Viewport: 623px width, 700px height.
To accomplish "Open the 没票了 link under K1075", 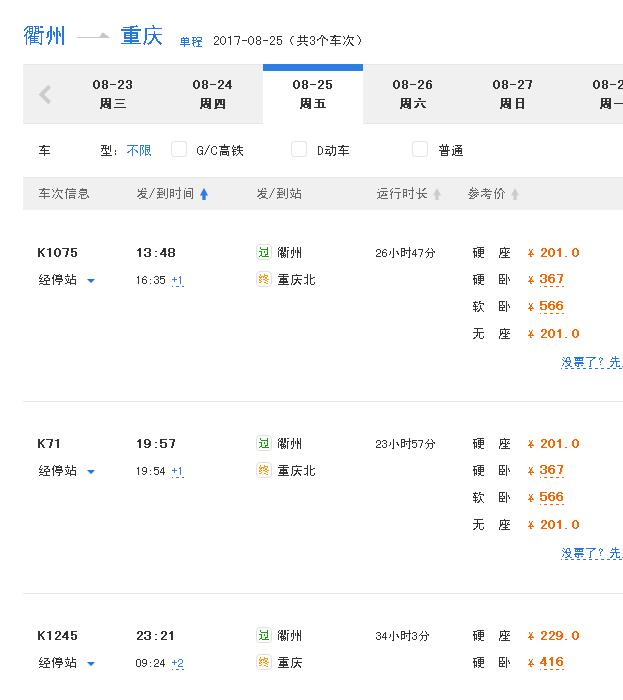I will (x=590, y=362).
